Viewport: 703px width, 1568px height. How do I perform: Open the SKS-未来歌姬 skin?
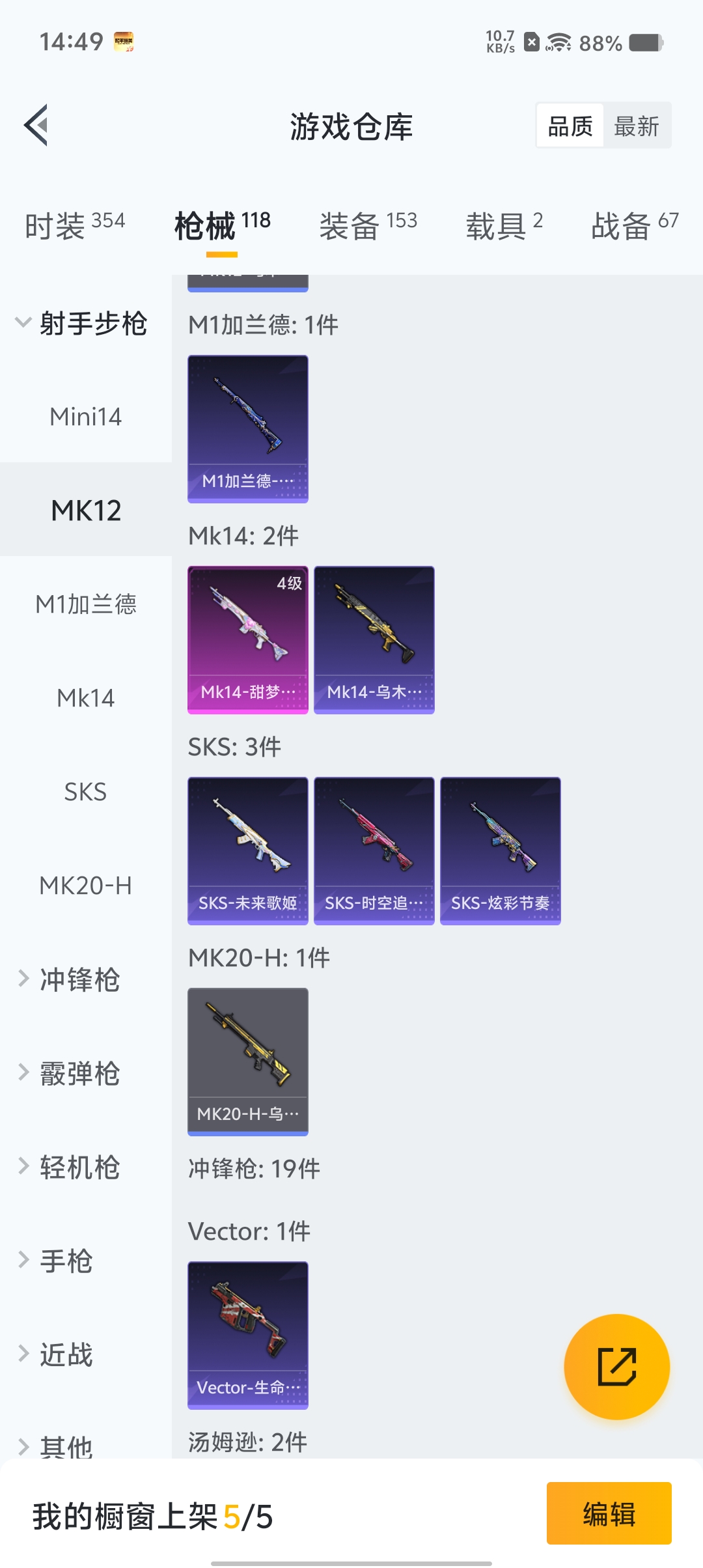(x=247, y=850)
